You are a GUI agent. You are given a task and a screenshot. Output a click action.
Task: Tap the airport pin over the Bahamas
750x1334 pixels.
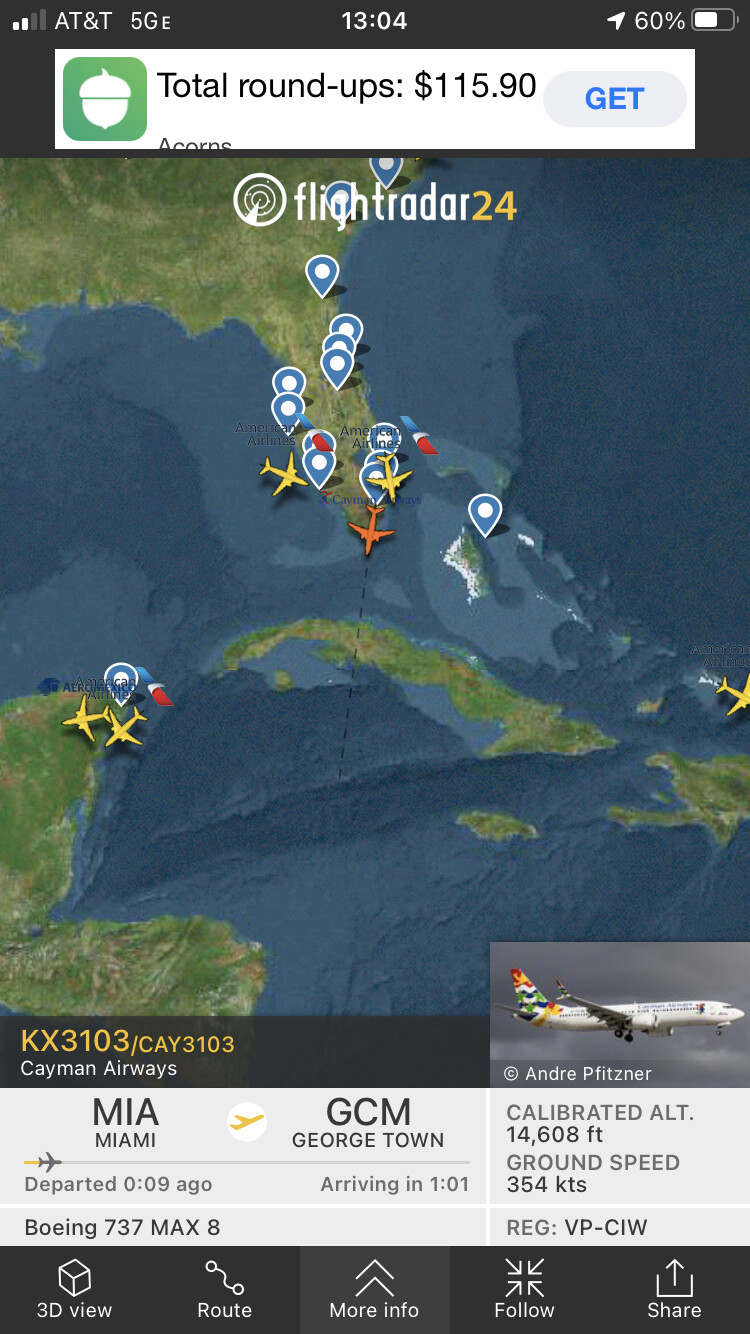485,514
